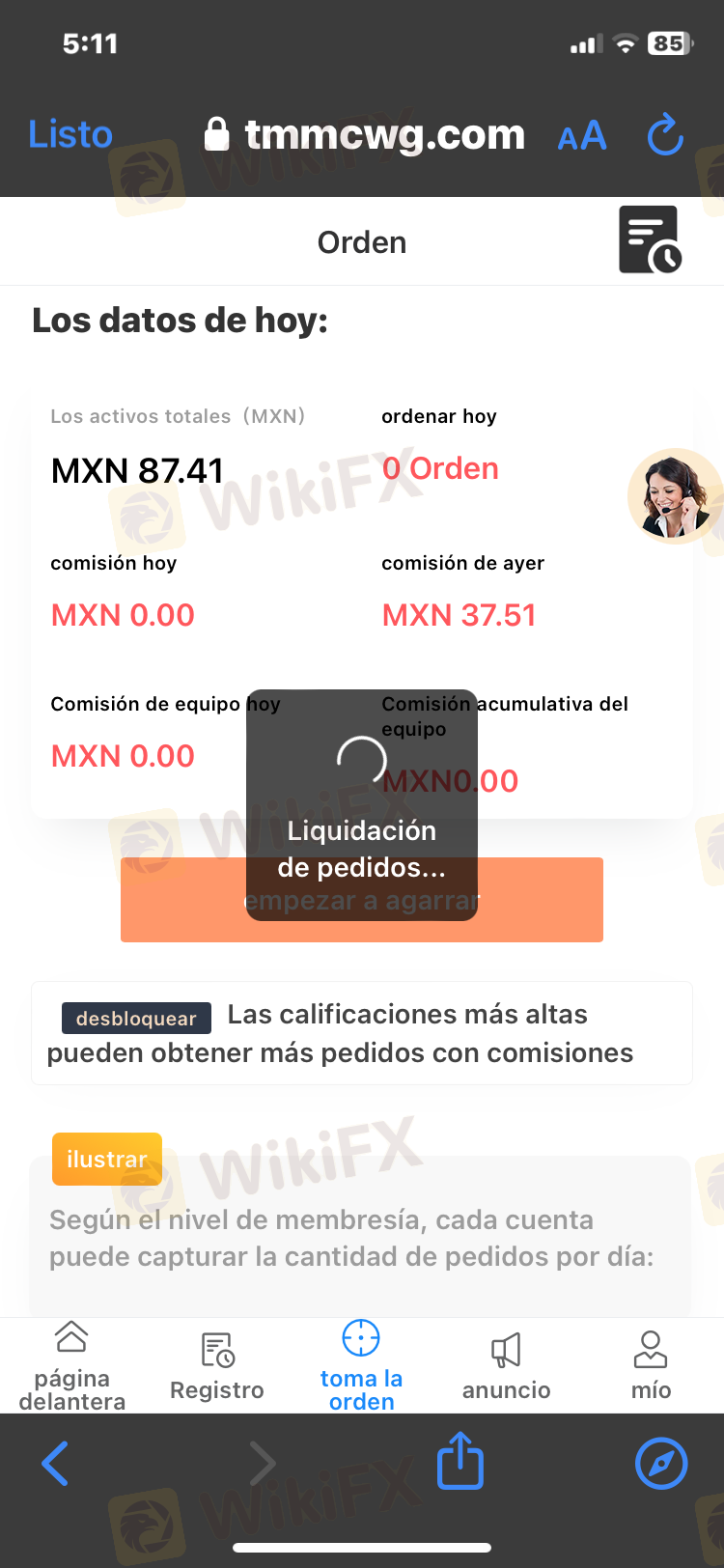Open the customer service agent avatar

[674, 495]
